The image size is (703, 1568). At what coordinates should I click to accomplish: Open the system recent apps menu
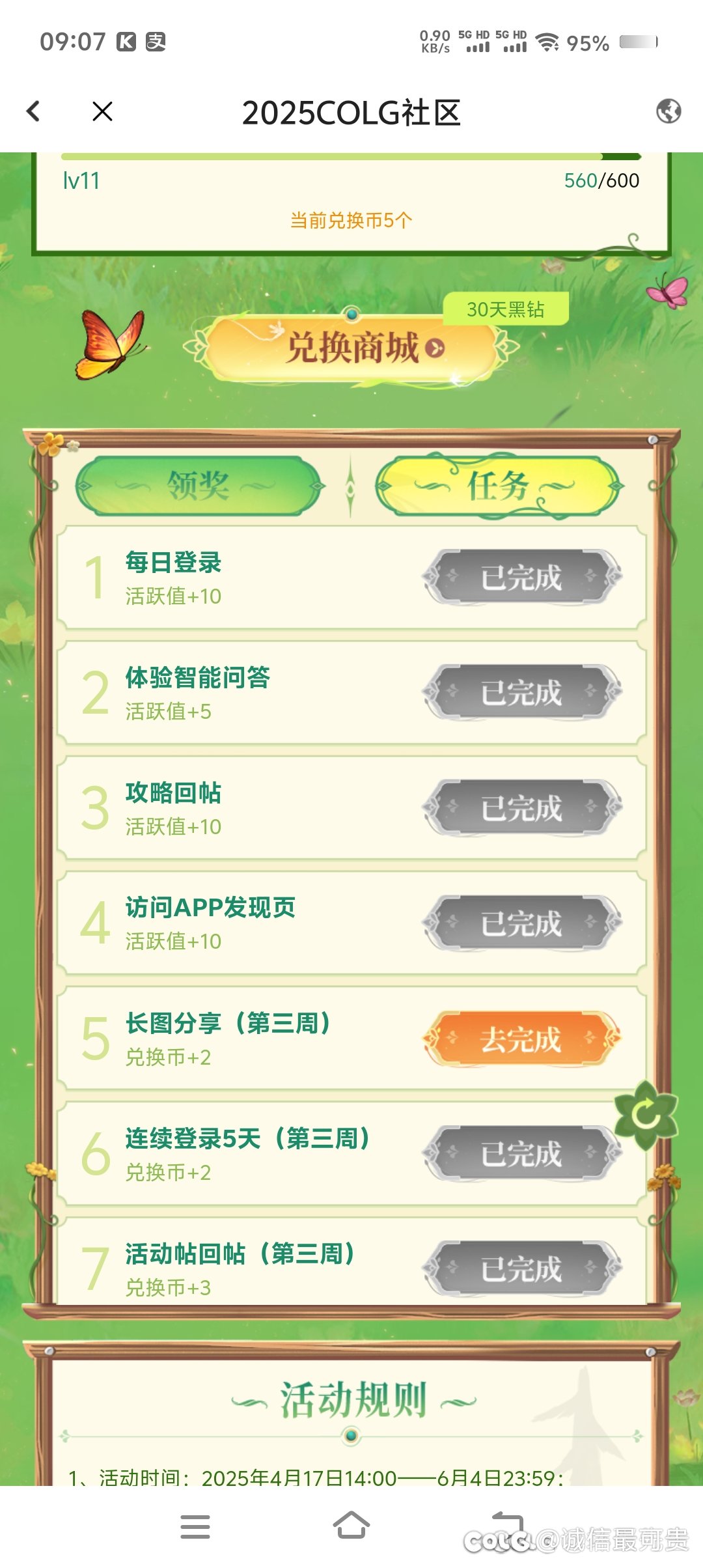point(195,1526)
